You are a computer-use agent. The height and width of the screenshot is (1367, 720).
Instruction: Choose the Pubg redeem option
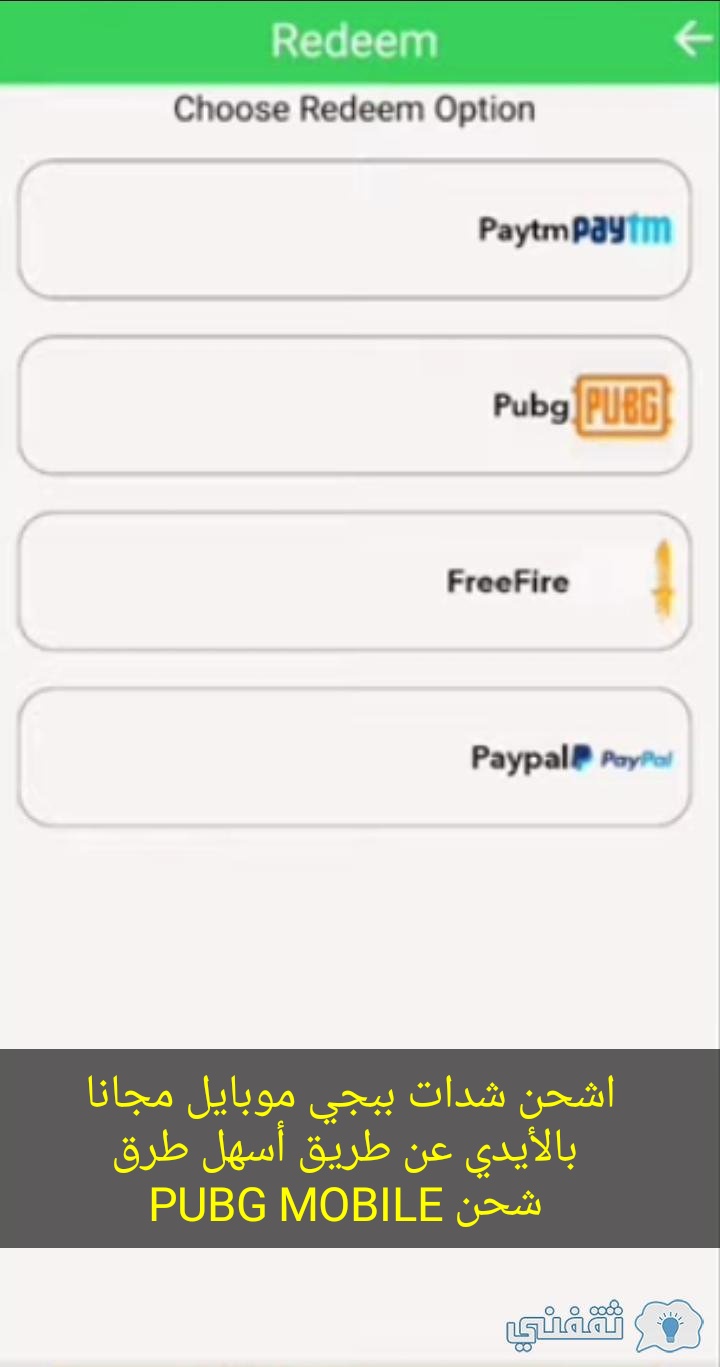click(x=354, y=405)
